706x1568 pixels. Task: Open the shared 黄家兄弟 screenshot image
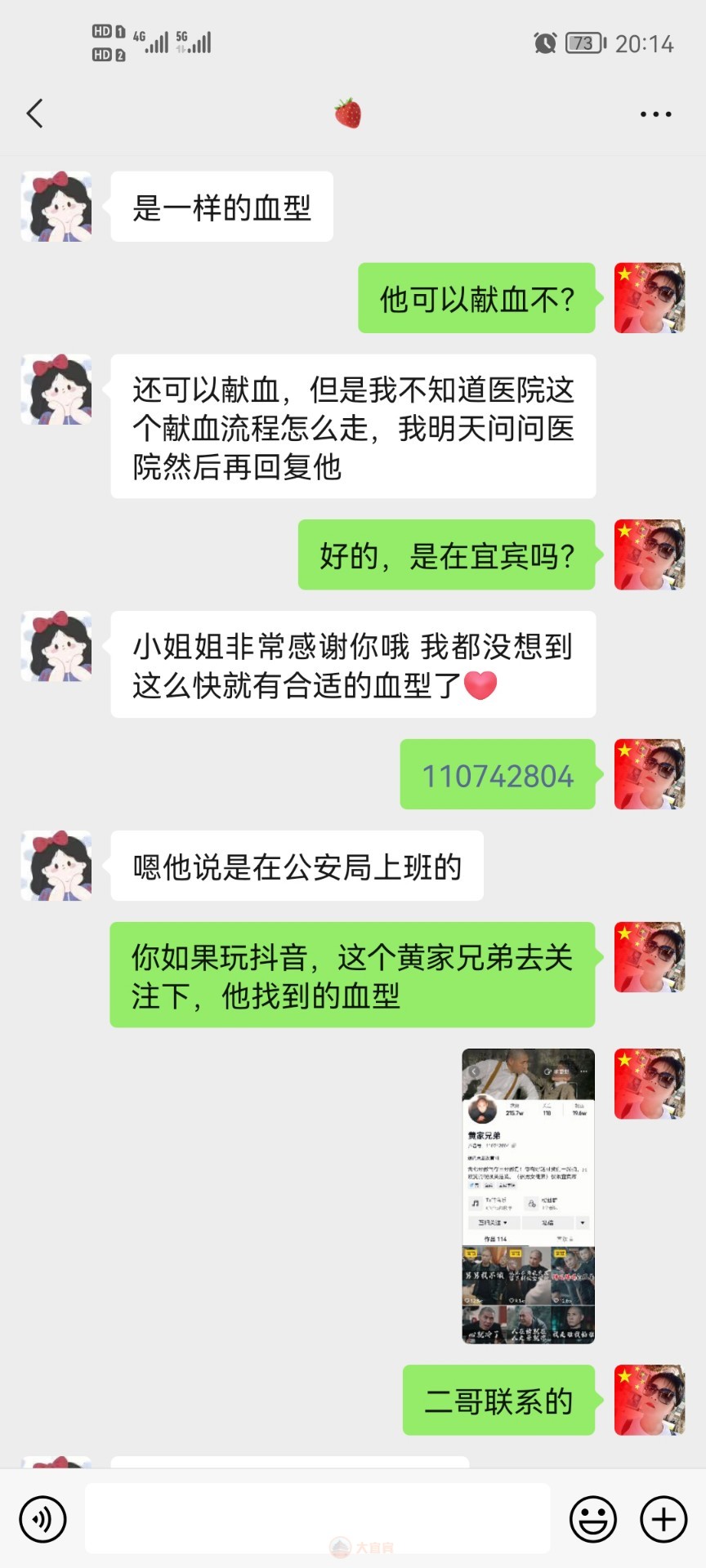coord(528,1196)
